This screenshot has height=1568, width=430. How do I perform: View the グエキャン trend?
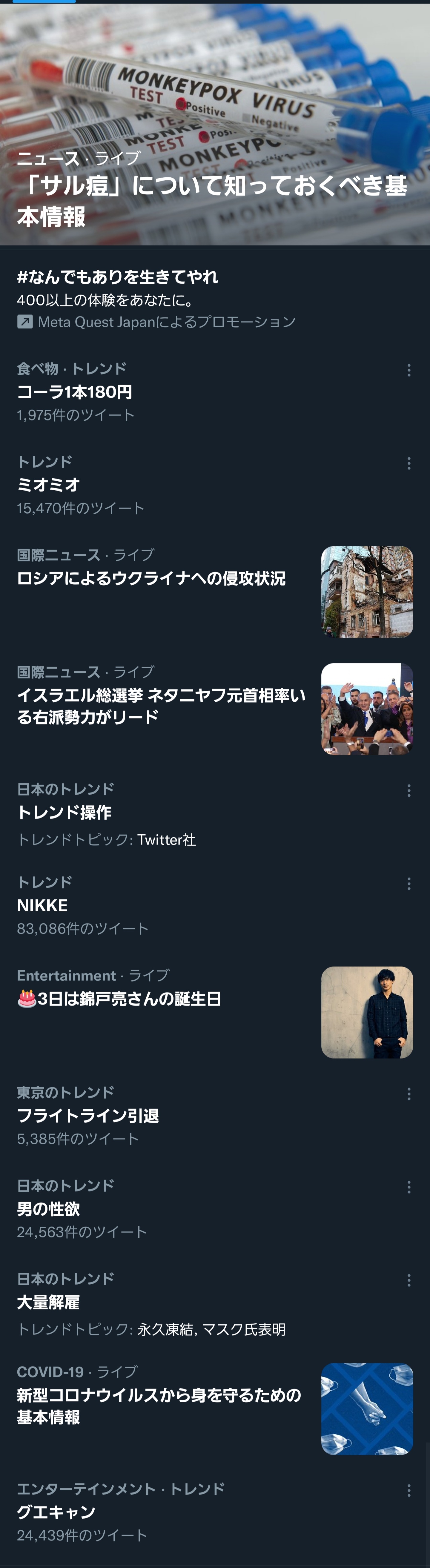coord(56,1513)
